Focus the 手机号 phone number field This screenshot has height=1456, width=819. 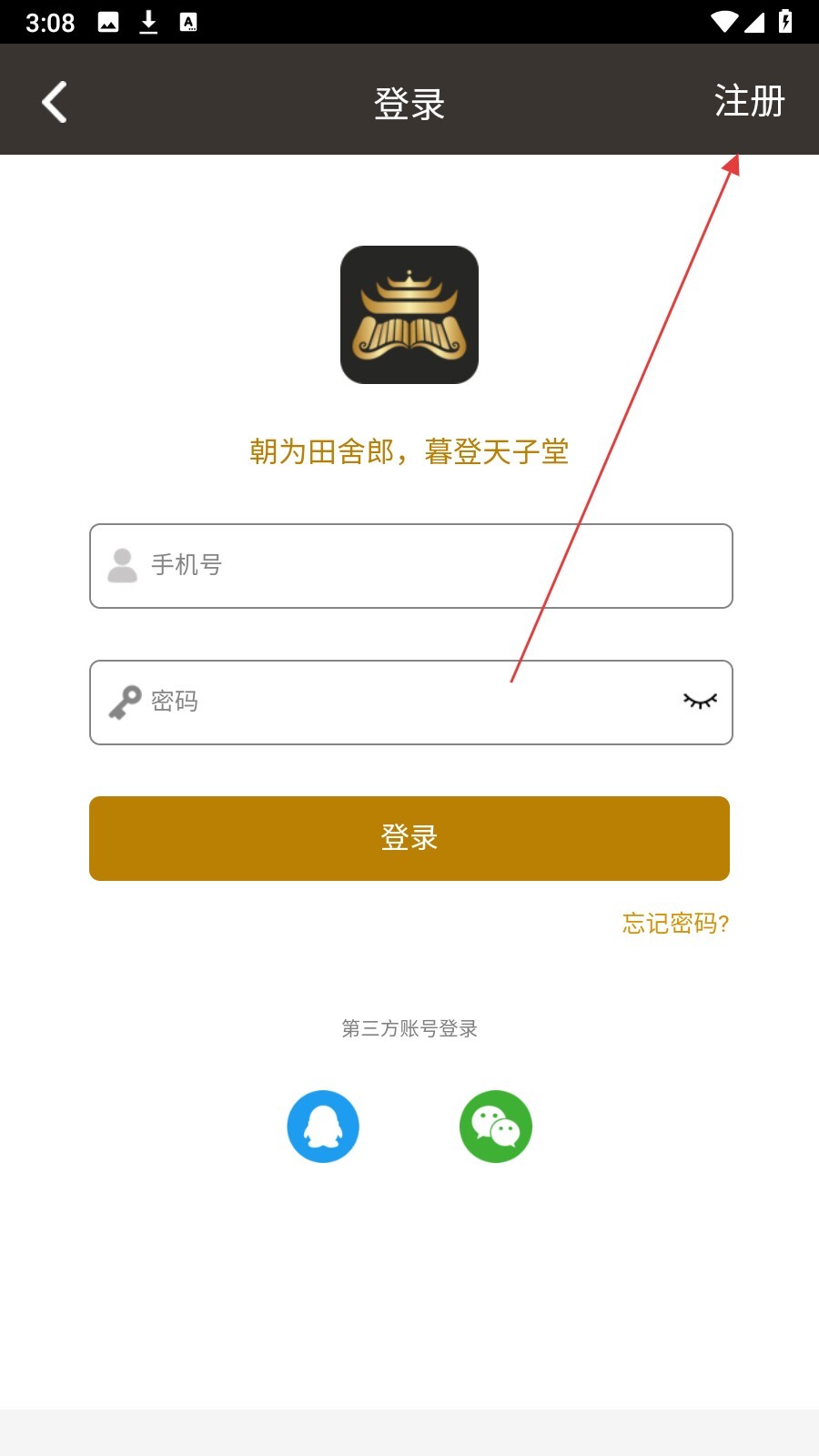click(x=411, y=566)
